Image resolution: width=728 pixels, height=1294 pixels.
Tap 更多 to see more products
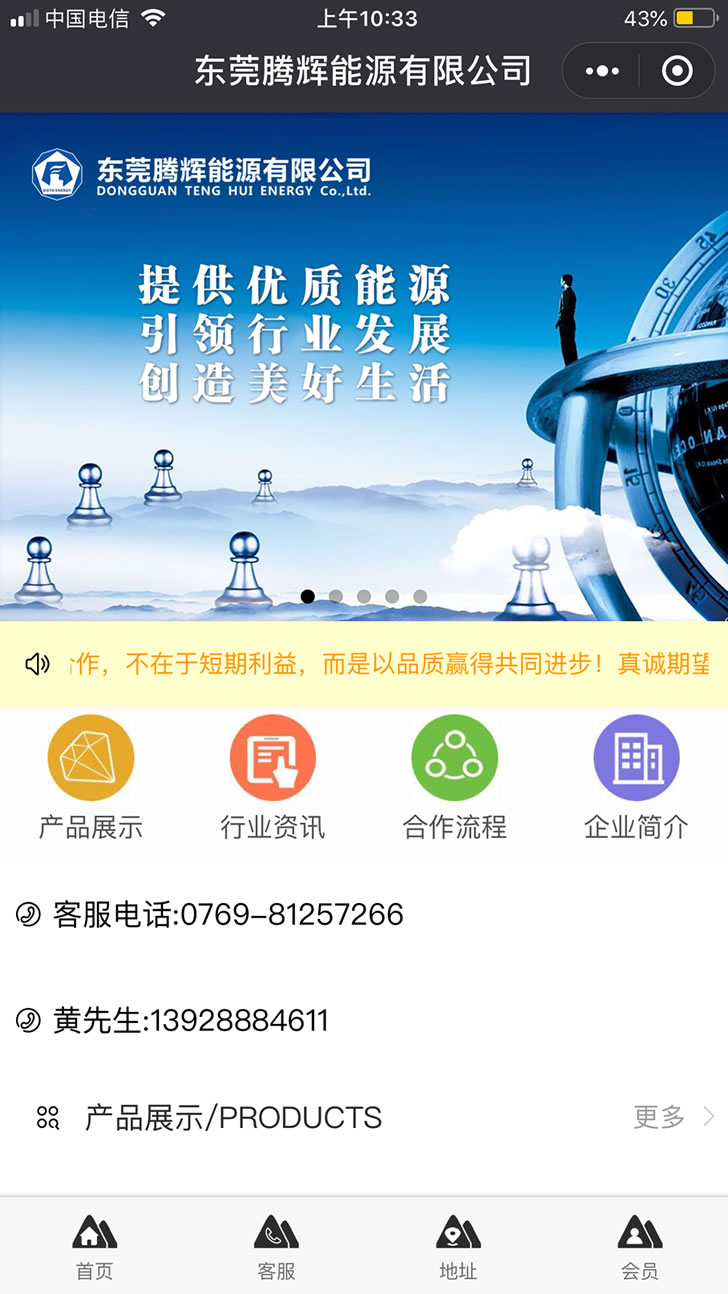pos(672,1117)
